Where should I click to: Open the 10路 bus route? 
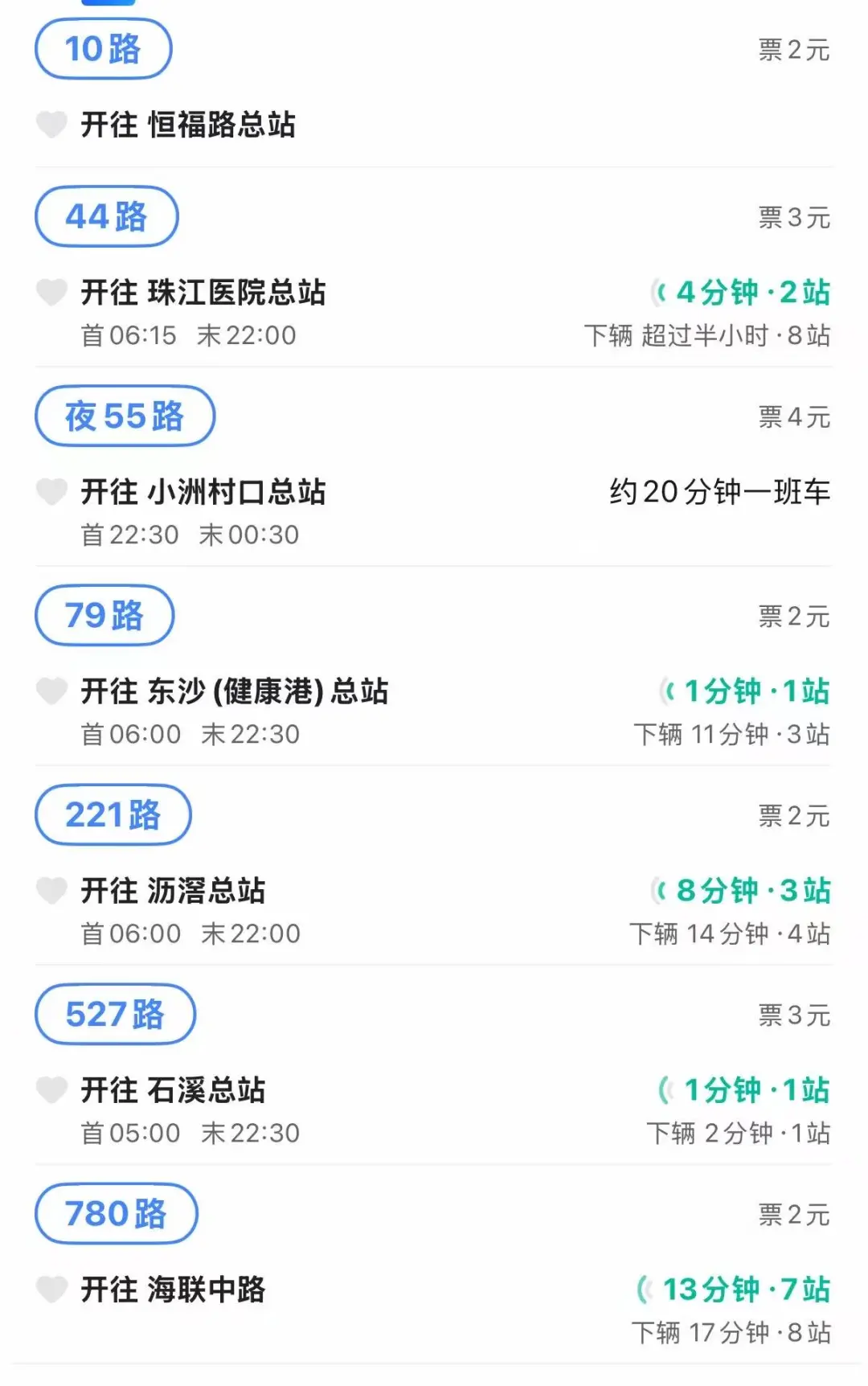(x=104, y=49)
